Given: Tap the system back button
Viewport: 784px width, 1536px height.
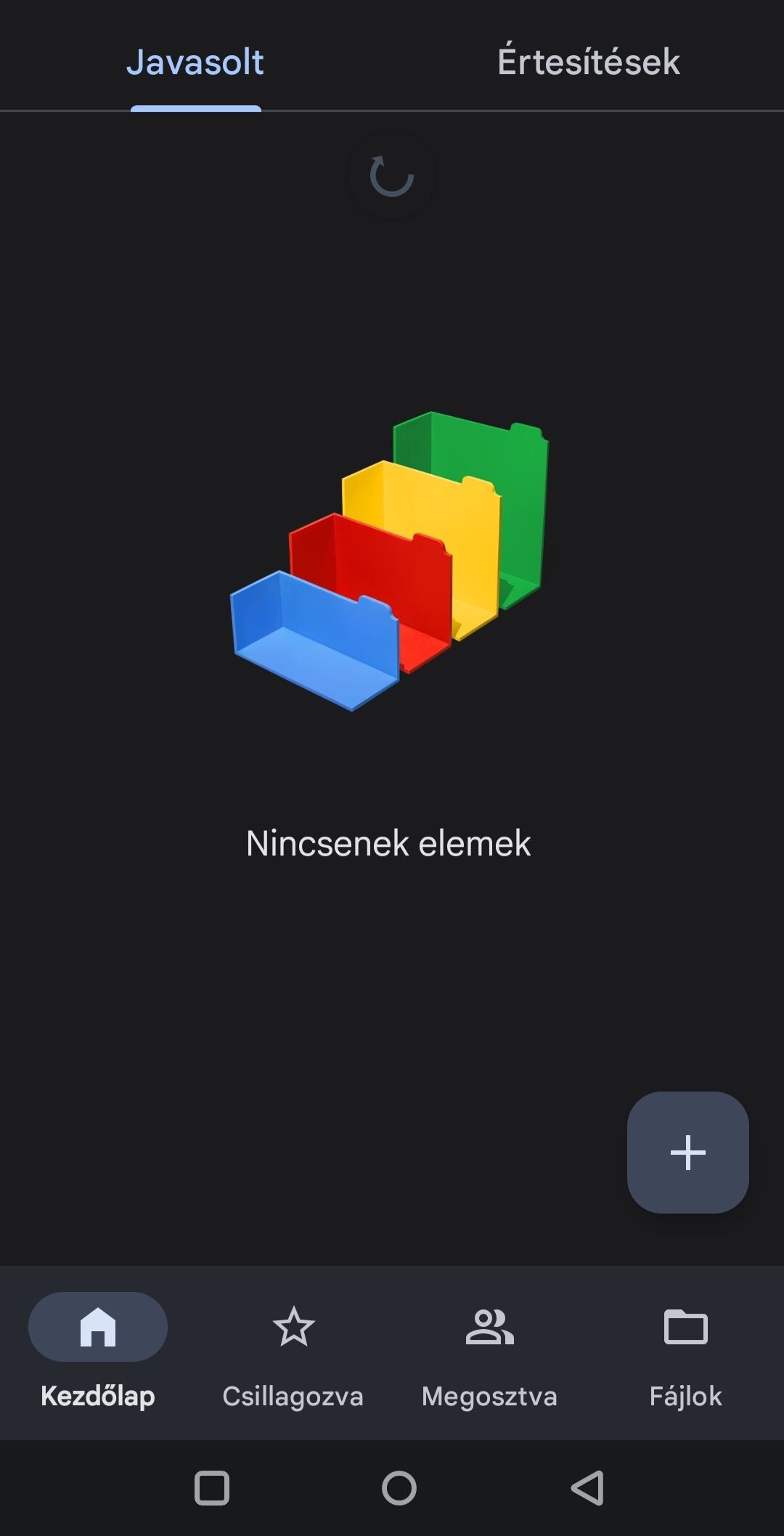Looking at the screenshot, I should (588, 1488).
